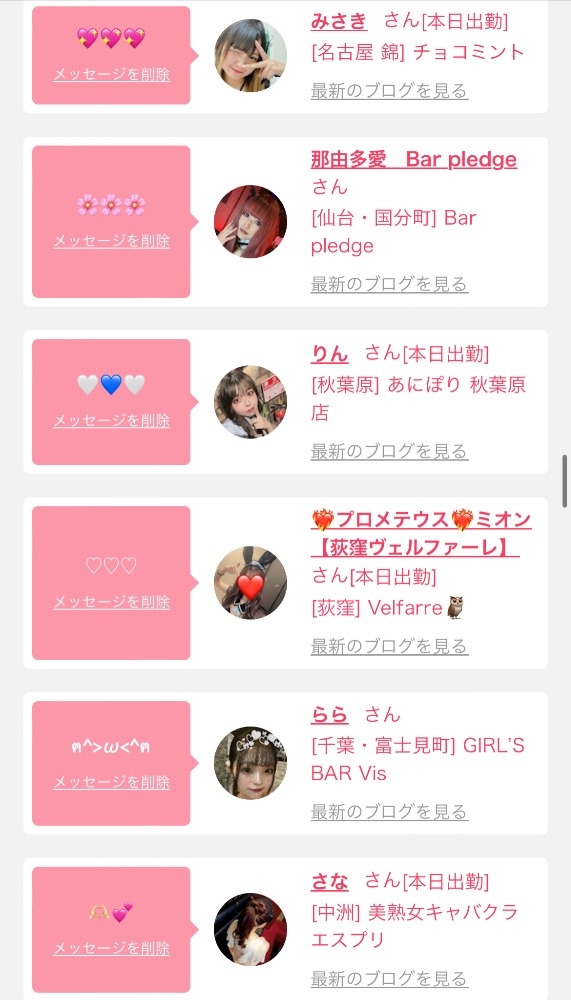Screen dimensions: 571x1000
Task: Tap らら's round profile photo
Action: [250, 763]
